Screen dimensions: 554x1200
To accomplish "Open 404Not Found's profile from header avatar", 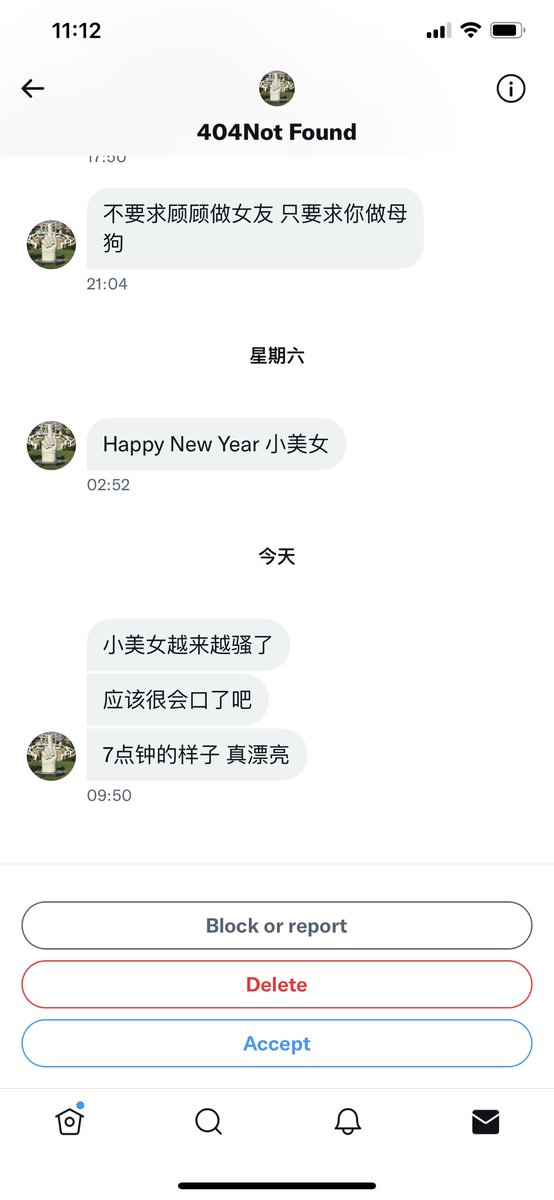I will 277,89.
